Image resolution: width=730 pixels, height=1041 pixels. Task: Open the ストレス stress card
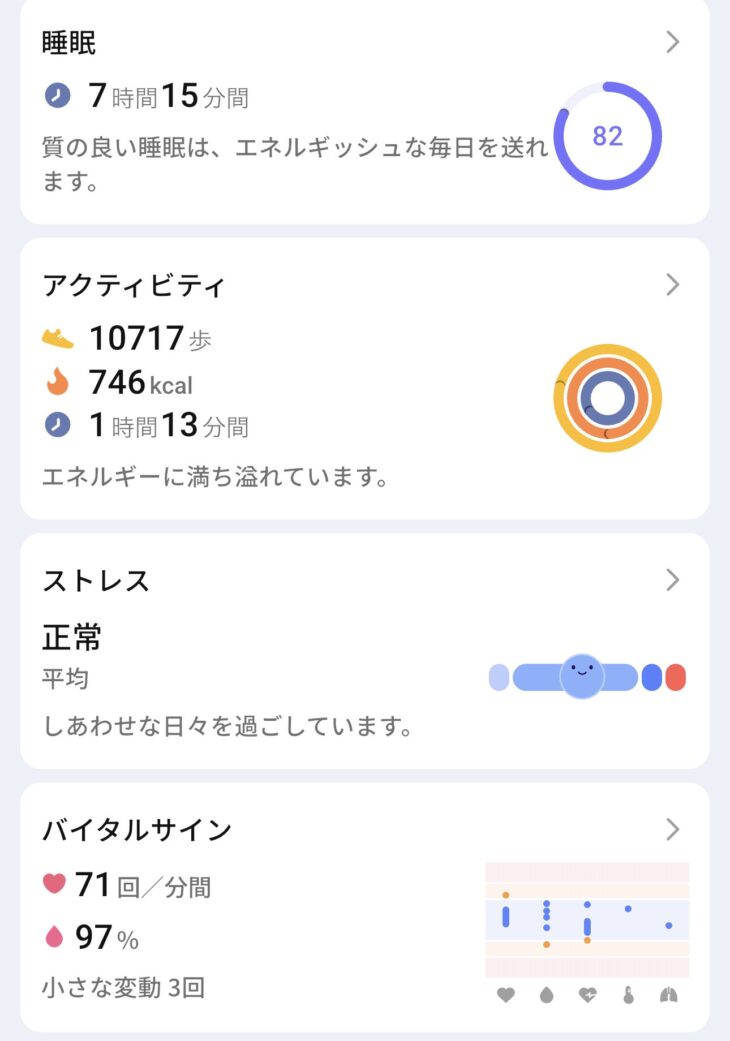pyautogui.click(x=364, y=650)
